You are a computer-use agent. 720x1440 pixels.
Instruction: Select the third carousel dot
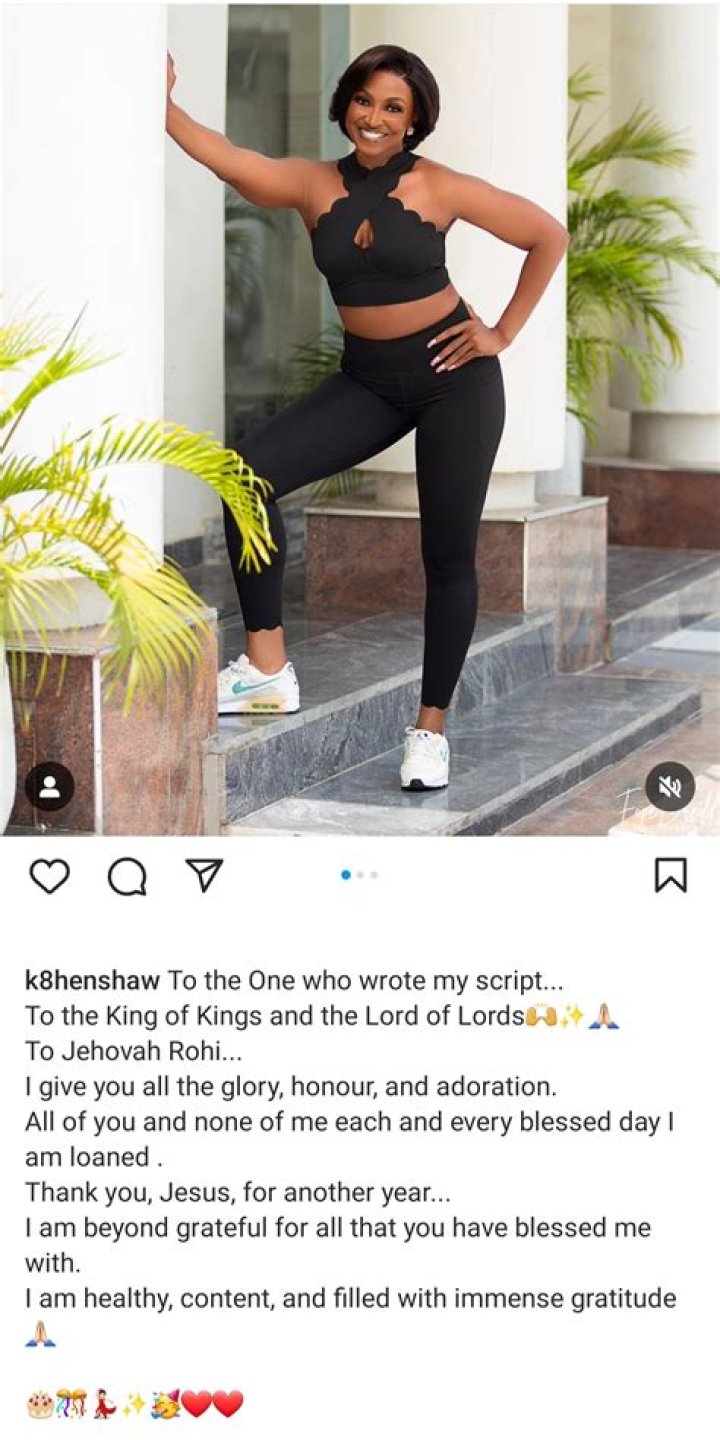click(x=374, y=875)
